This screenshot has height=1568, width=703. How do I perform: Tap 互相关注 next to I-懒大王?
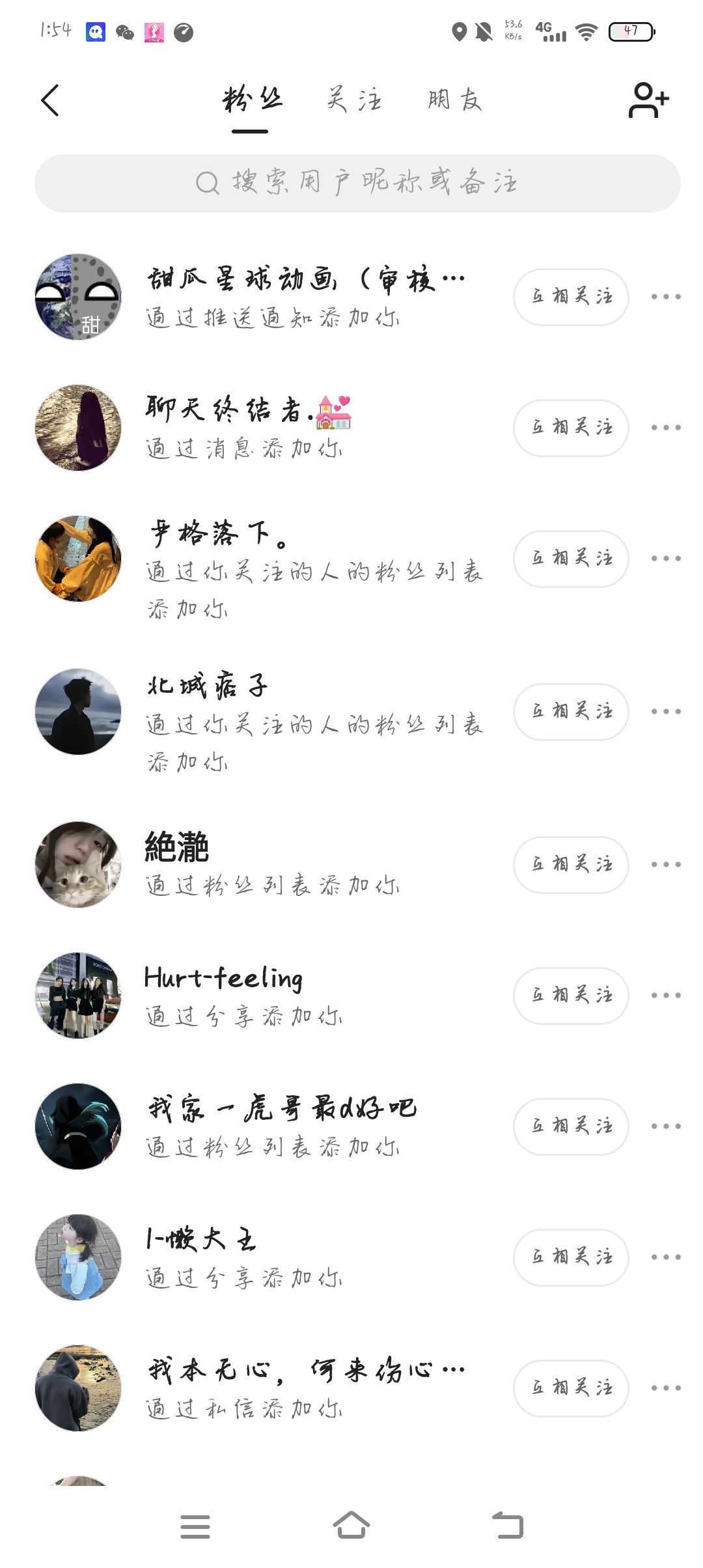[x=571, y=1257]
